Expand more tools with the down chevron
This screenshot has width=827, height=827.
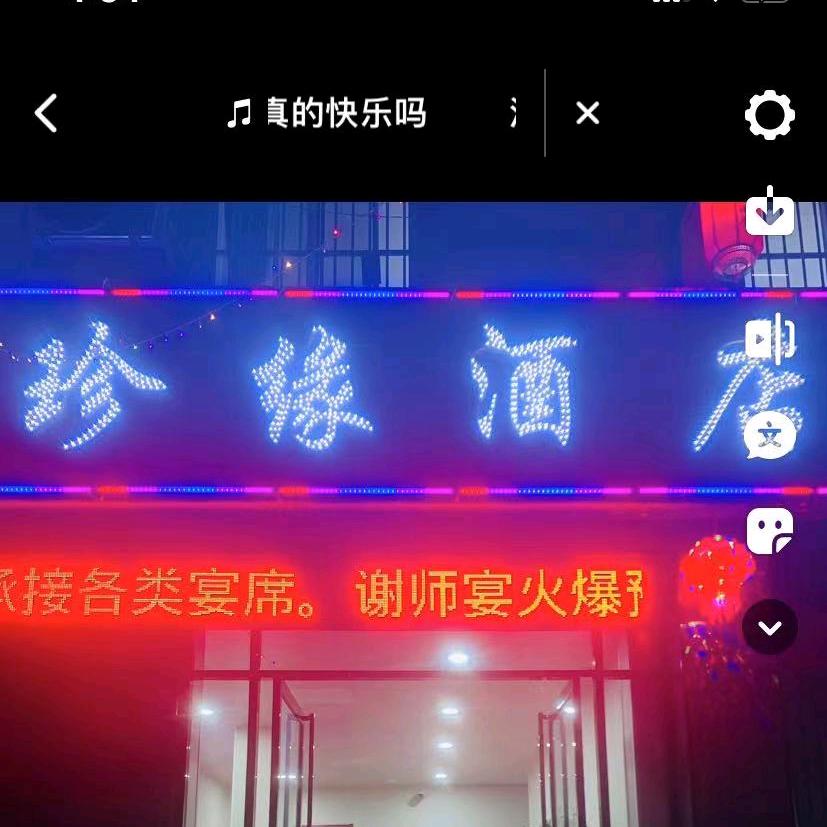(x=770, y=627)
